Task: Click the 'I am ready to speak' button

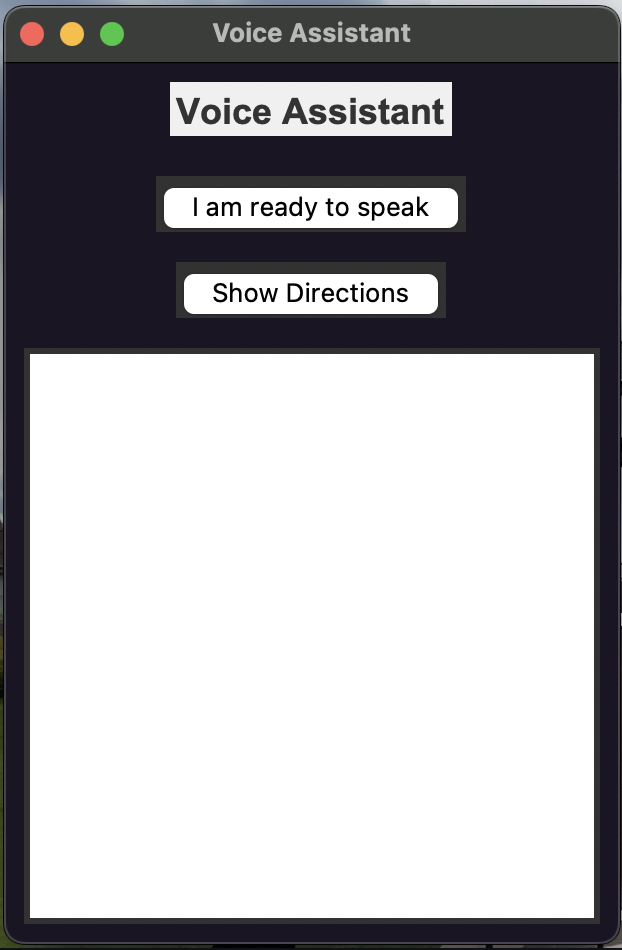Action: 311,208
